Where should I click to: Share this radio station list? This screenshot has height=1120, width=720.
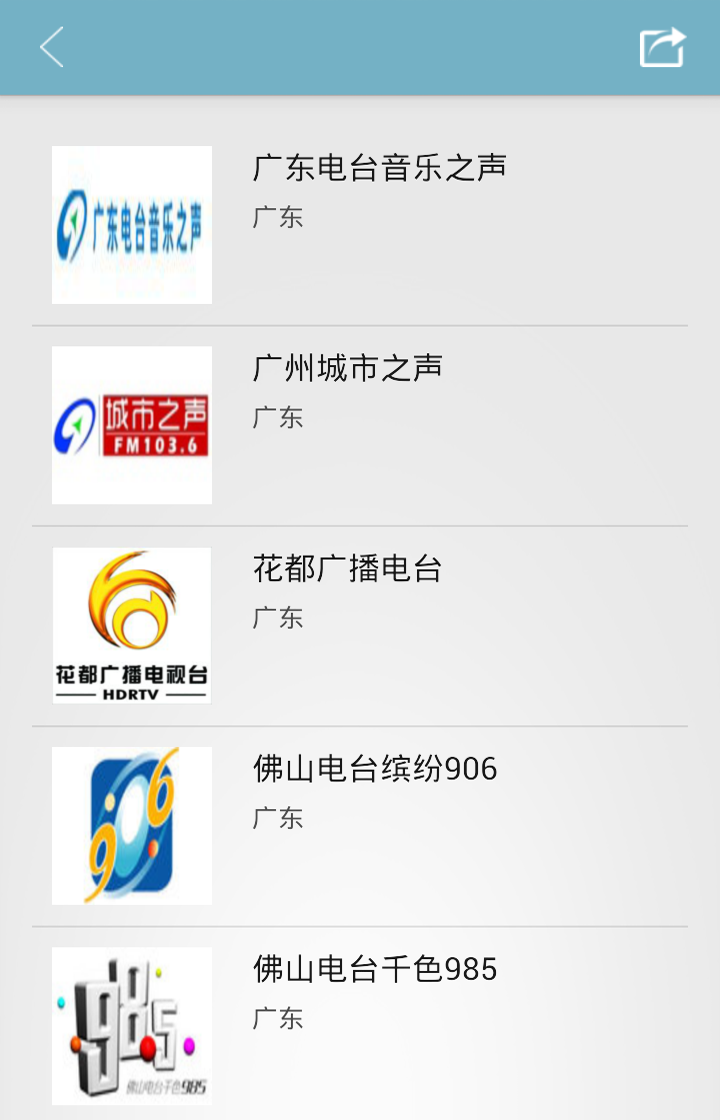point(662,48)
